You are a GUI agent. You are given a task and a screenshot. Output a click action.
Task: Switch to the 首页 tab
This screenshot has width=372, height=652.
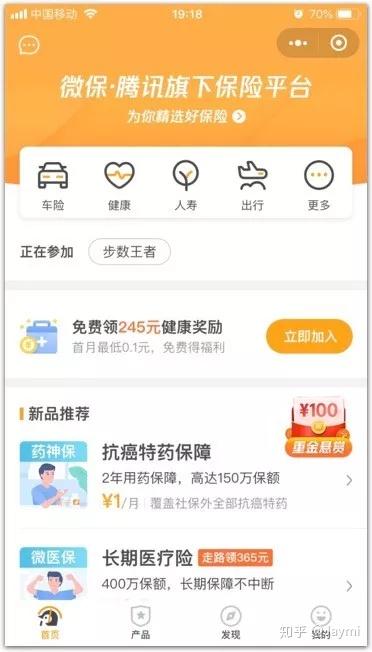(50, 622)
